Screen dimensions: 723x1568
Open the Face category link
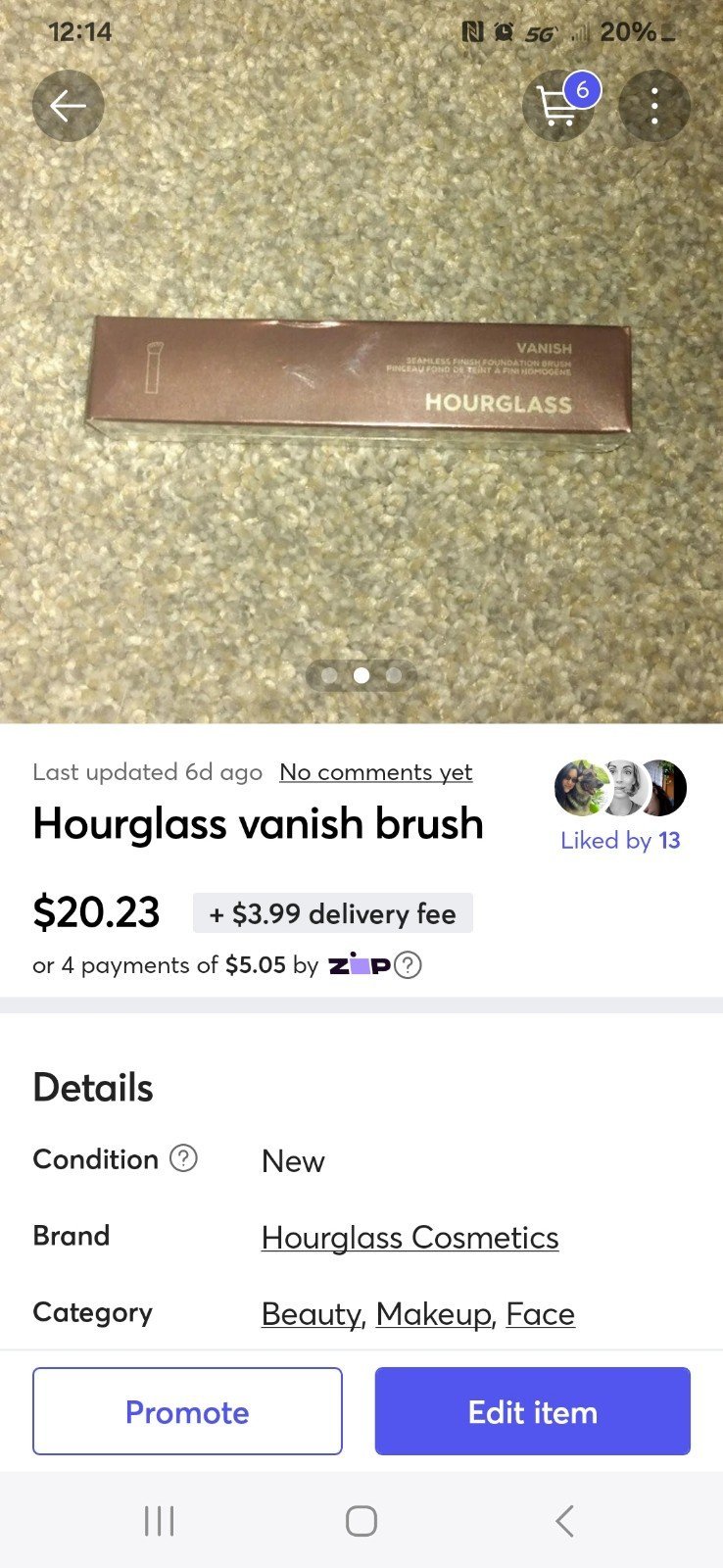(x=540, y=1313)
